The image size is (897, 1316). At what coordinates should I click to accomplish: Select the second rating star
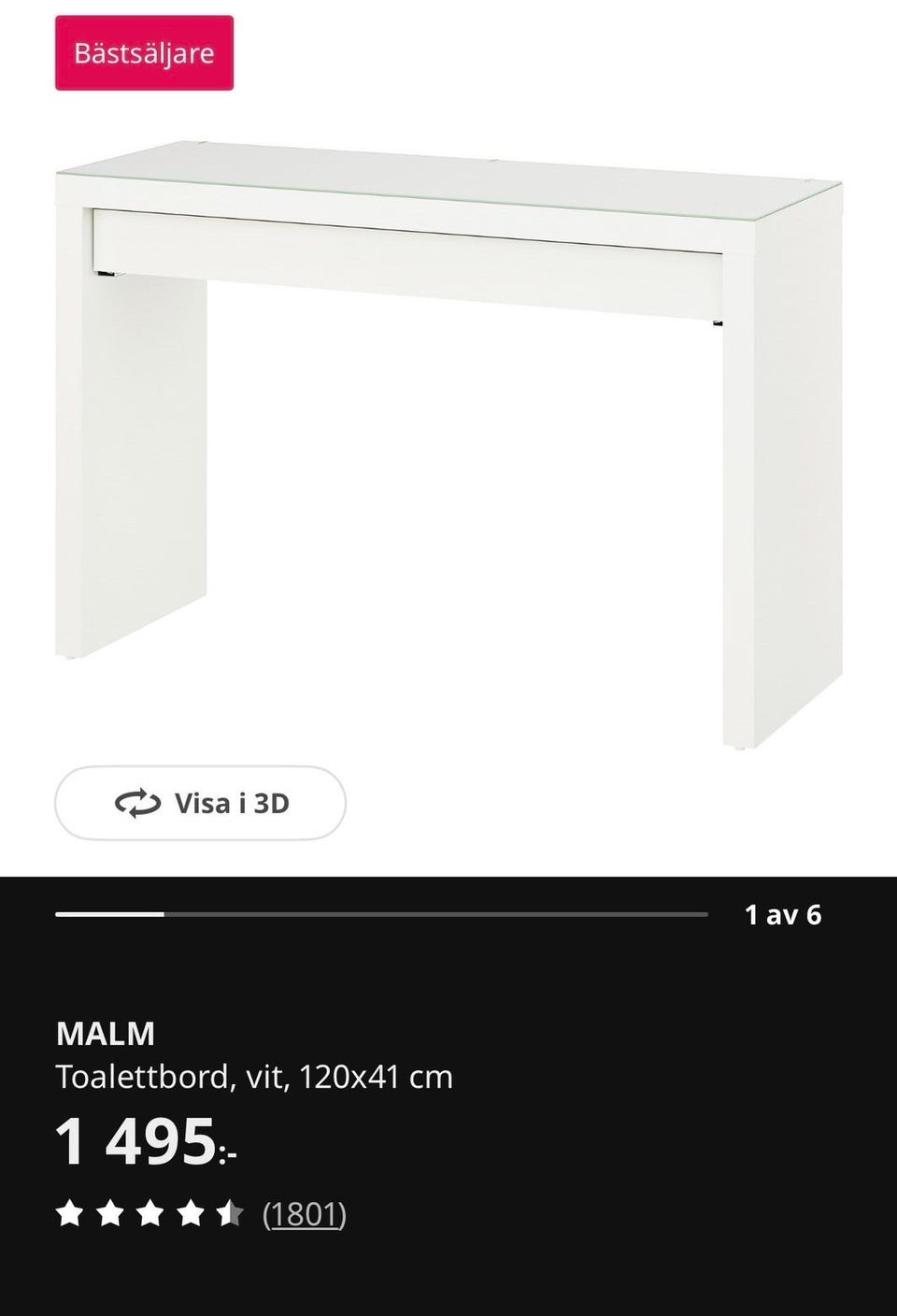click(x=111, y=1213)
